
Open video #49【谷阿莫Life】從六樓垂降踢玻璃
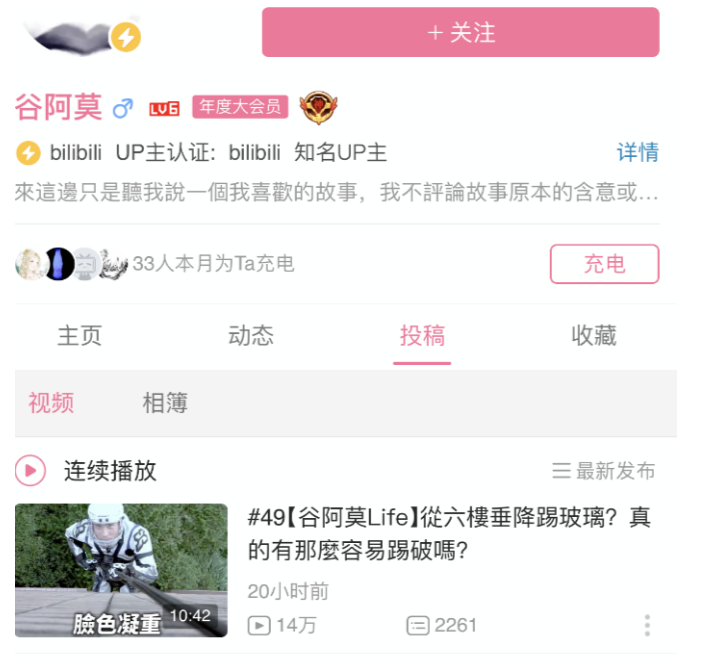[x=448, y=534]
